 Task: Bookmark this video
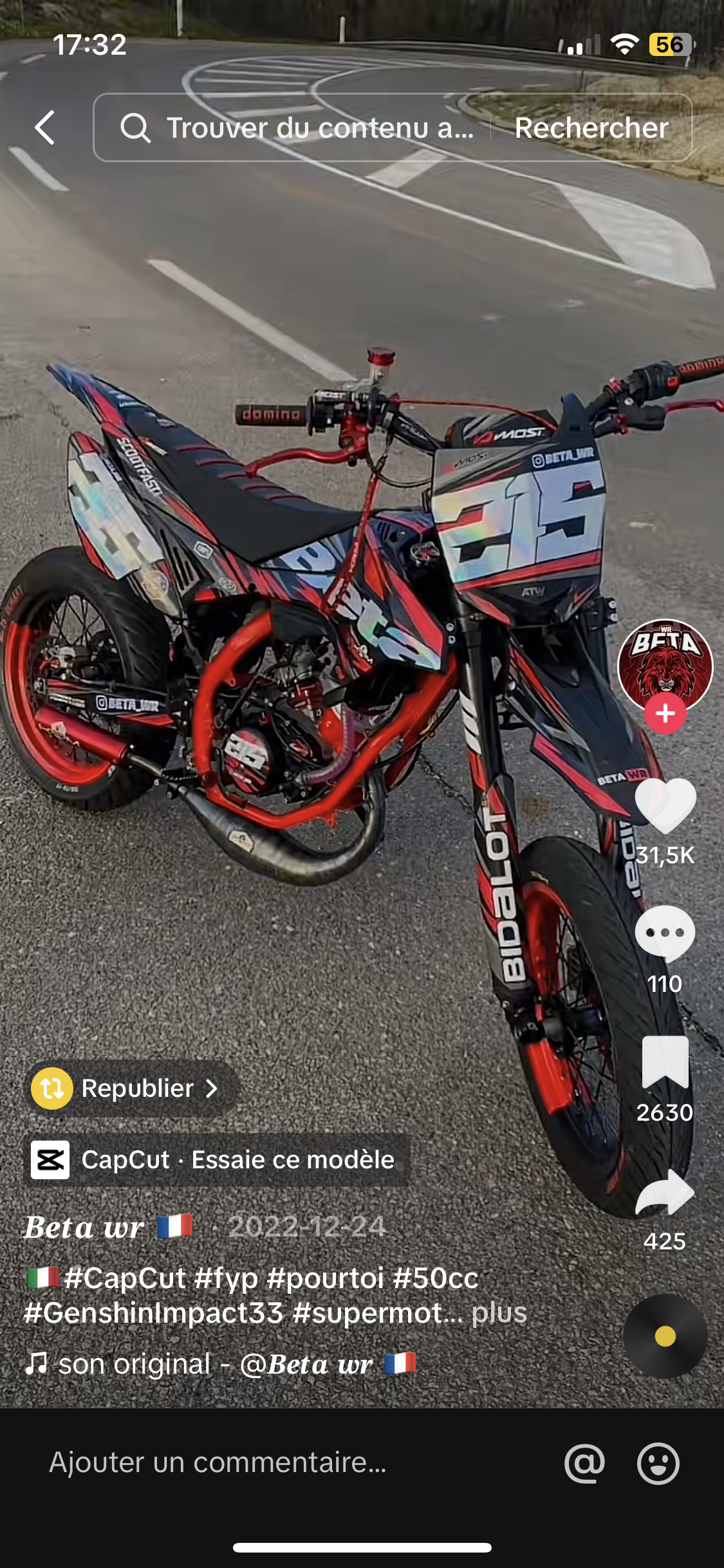tap(665, 1062)
